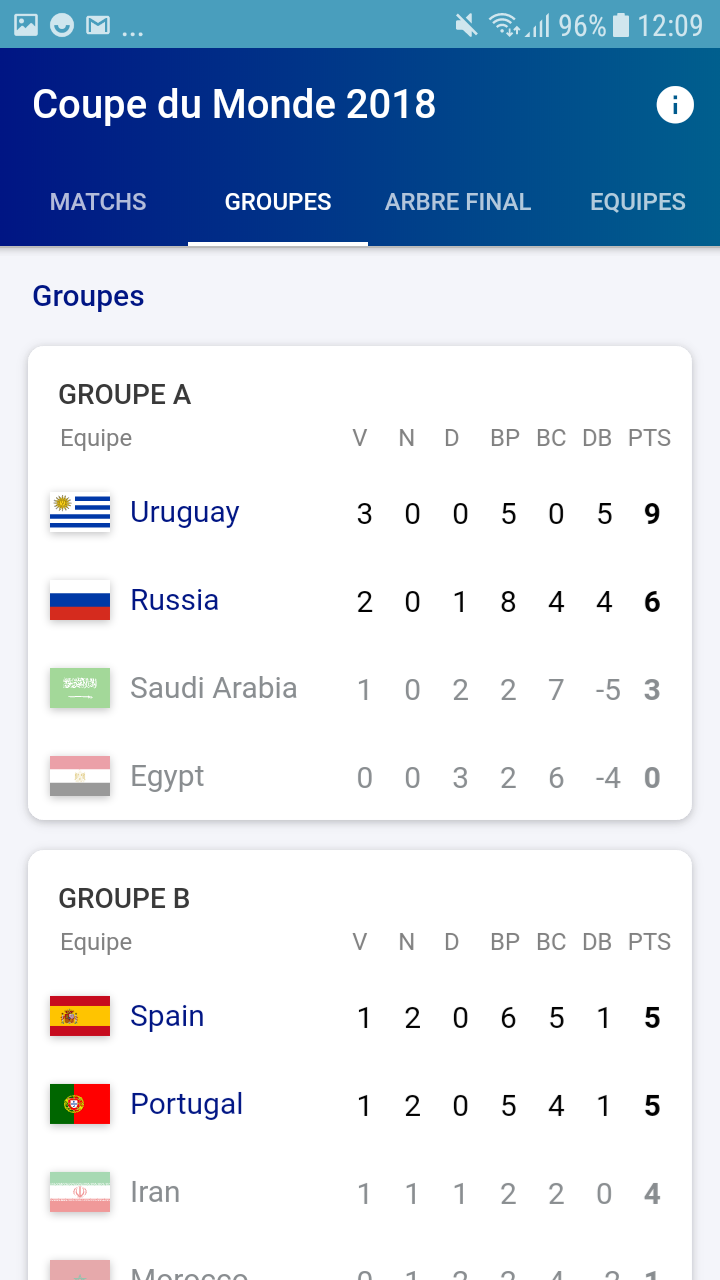Screen dimensions: 720x1280
Task: Switch to the Arbre Final tab
Action: pos(458,202)
